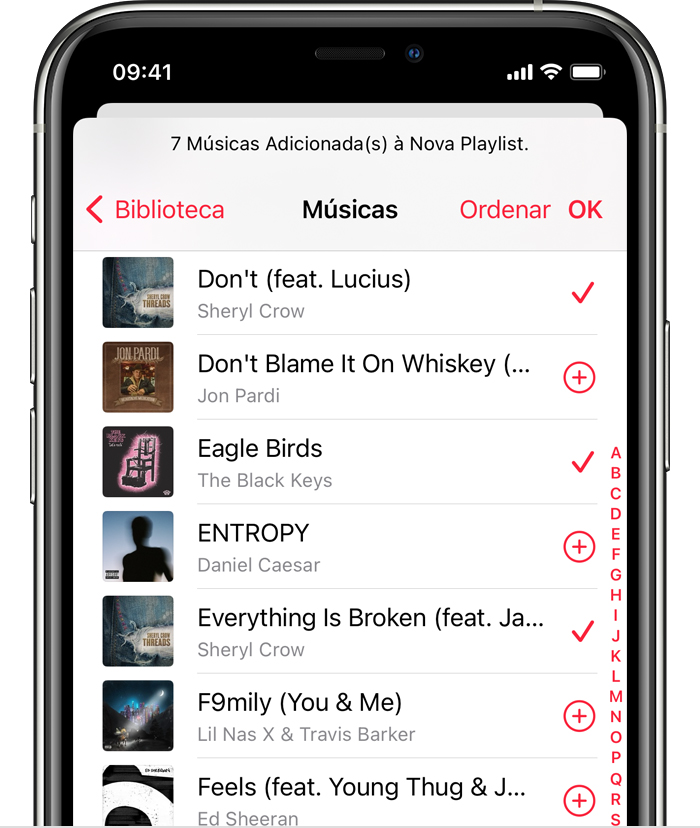
Task: Add F9mily (You & Me) to playlist
Action: pyautogui.click(x=580, y=716)
